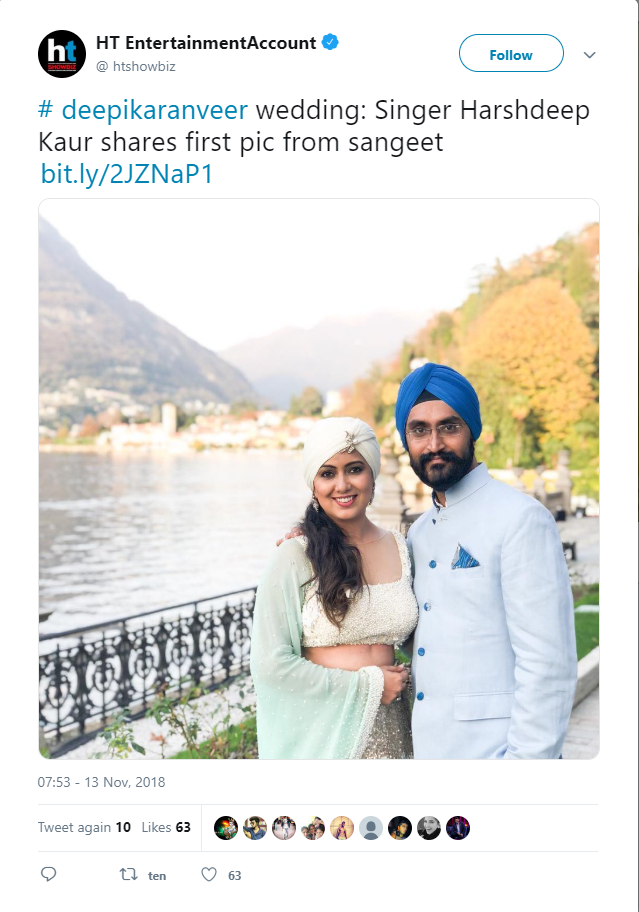Image resolution: width=639 pixels, height=912 pixels.
Task: Follow the HT Entertainment account
Action: 510,54
